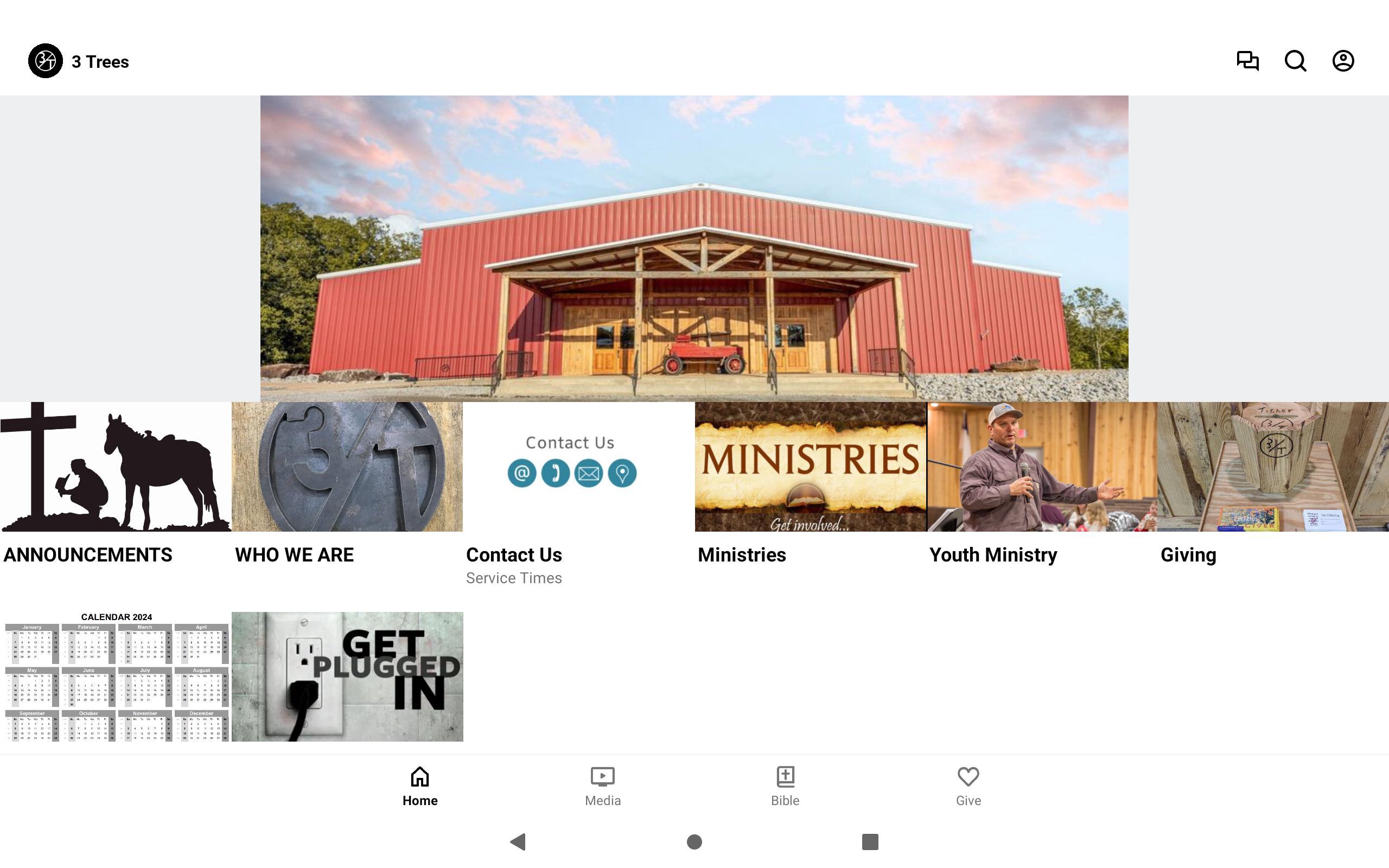The image size is (1389, 868).
Task: Open the Calendar 2024 tile
Action: coord(116,676)
